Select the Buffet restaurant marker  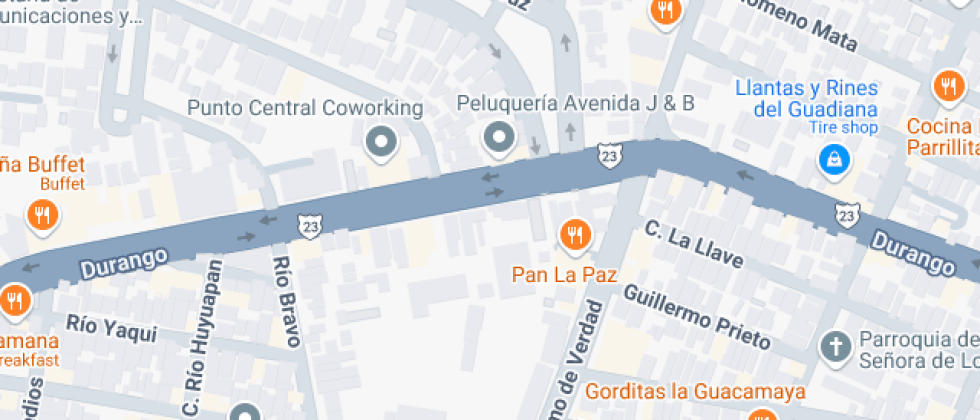[41, 214]
